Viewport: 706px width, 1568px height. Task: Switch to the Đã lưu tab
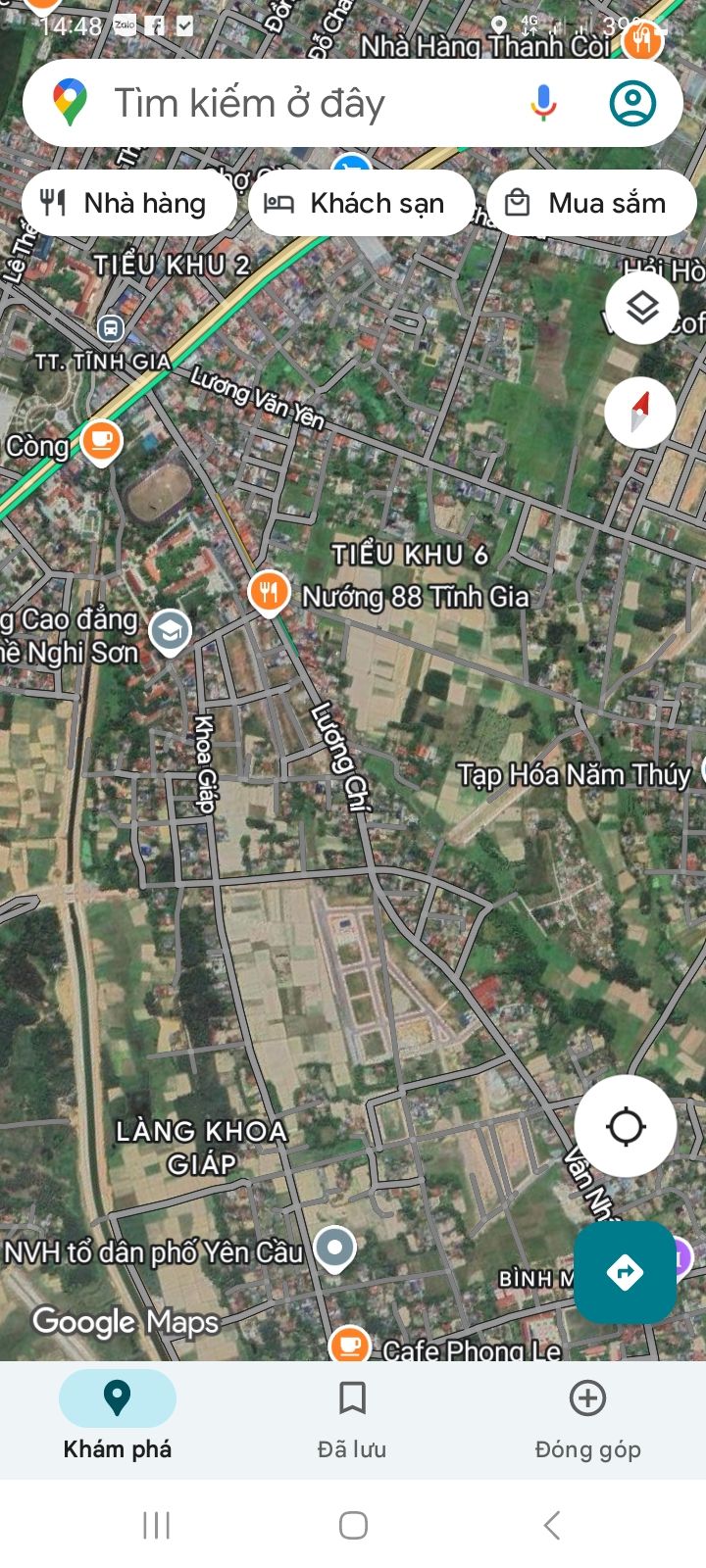(352, 1419)
